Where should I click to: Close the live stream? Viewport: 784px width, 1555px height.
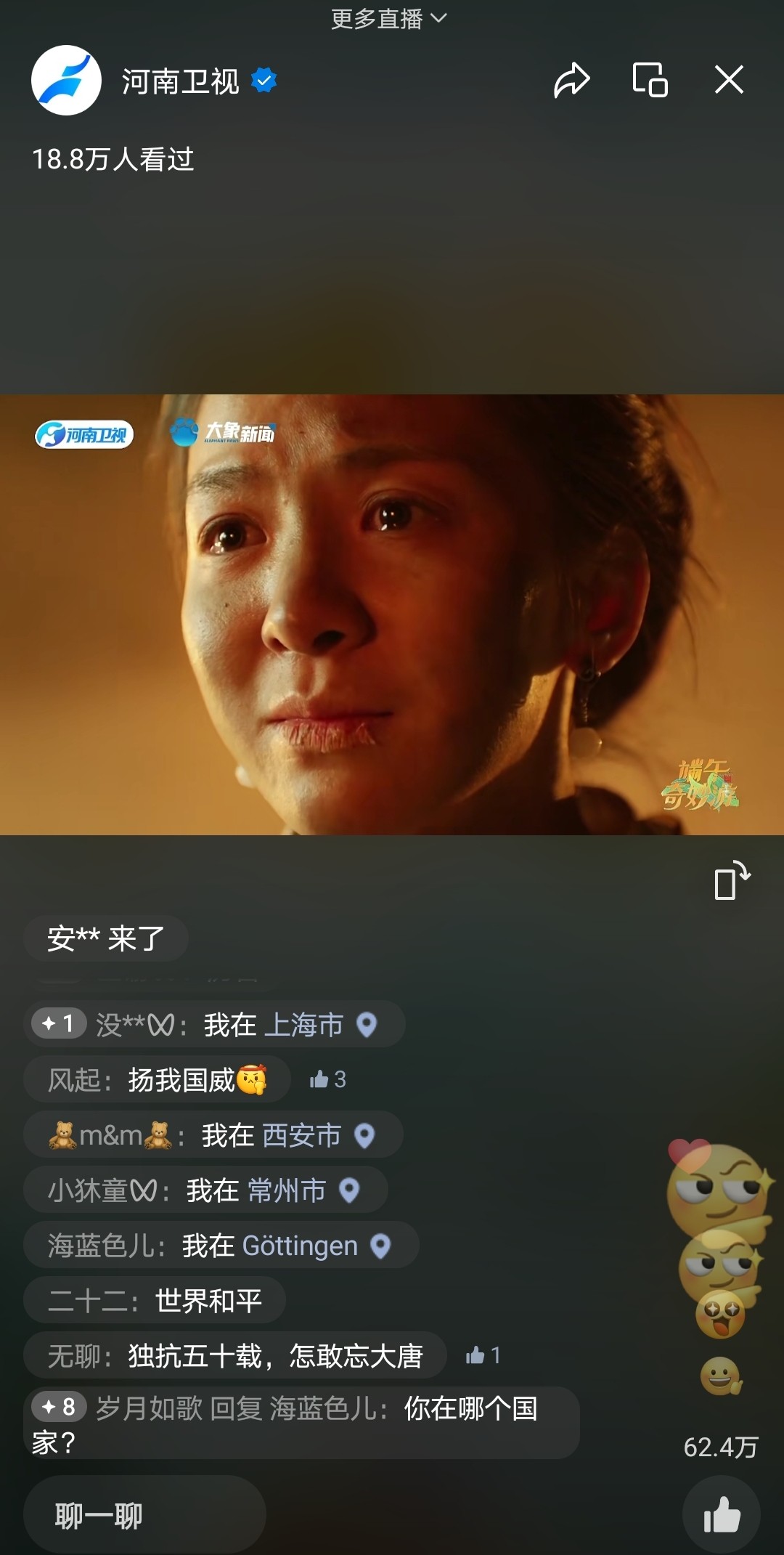729,80
